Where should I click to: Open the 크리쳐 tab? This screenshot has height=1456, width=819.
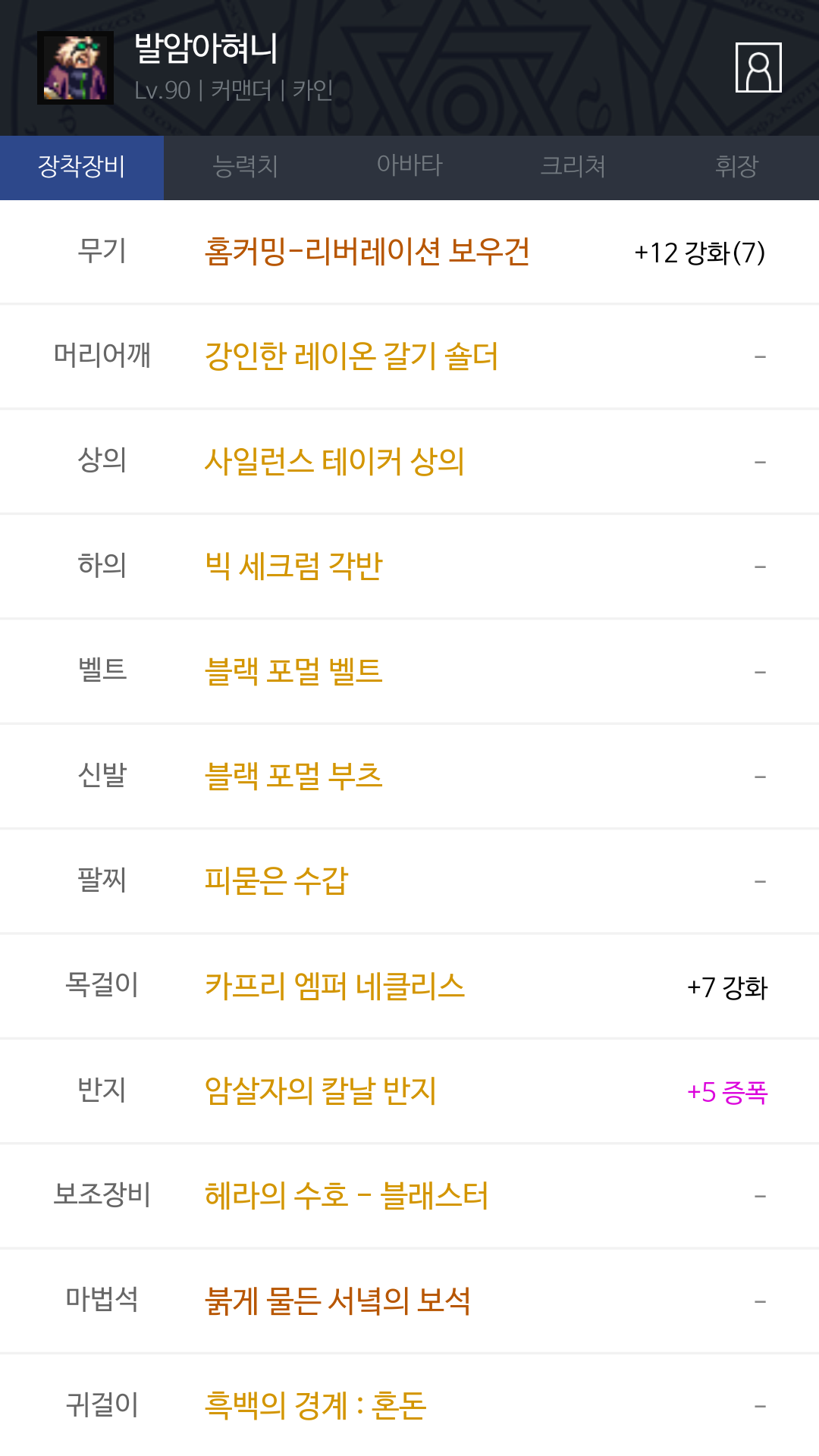pyautogui.click(x=573, y=167)
